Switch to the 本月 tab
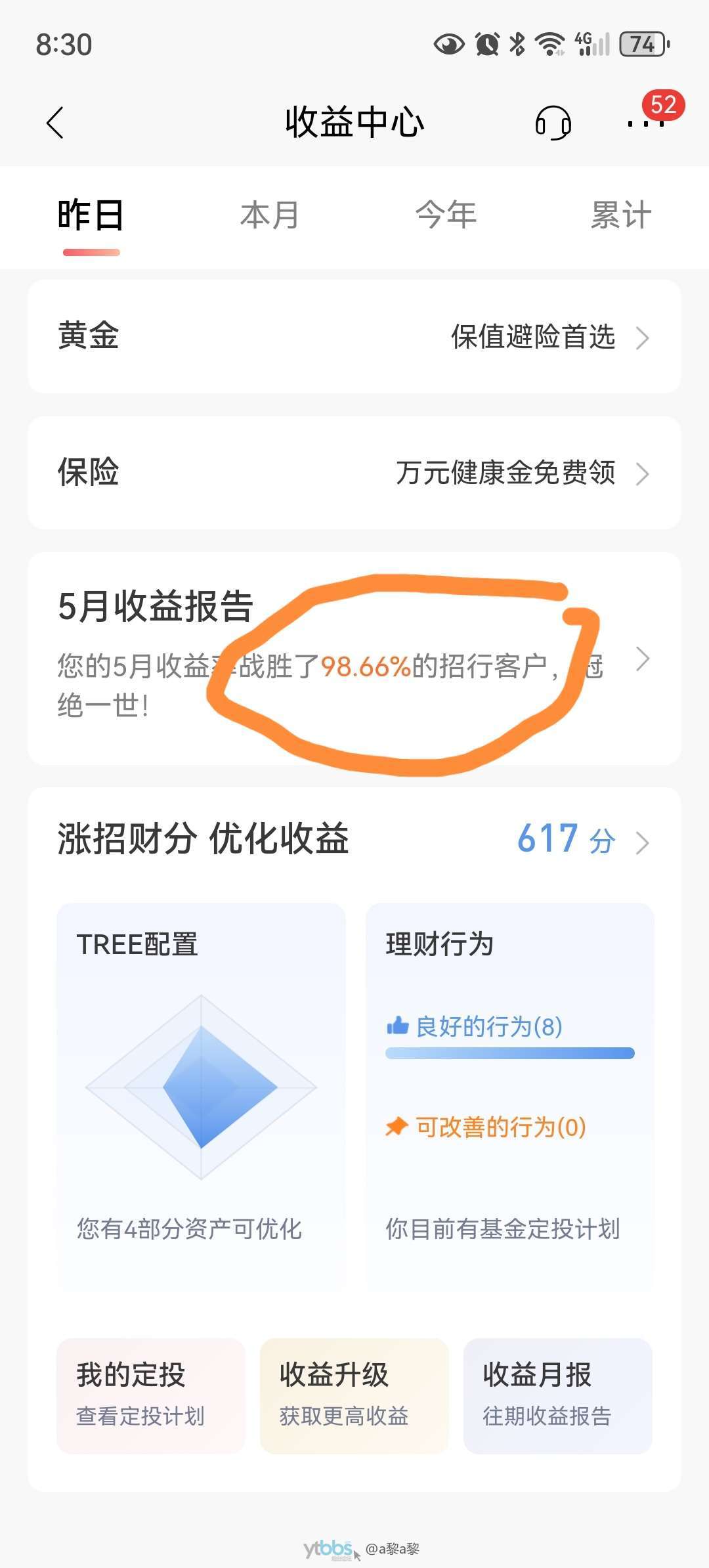 [x=269, y=216]
